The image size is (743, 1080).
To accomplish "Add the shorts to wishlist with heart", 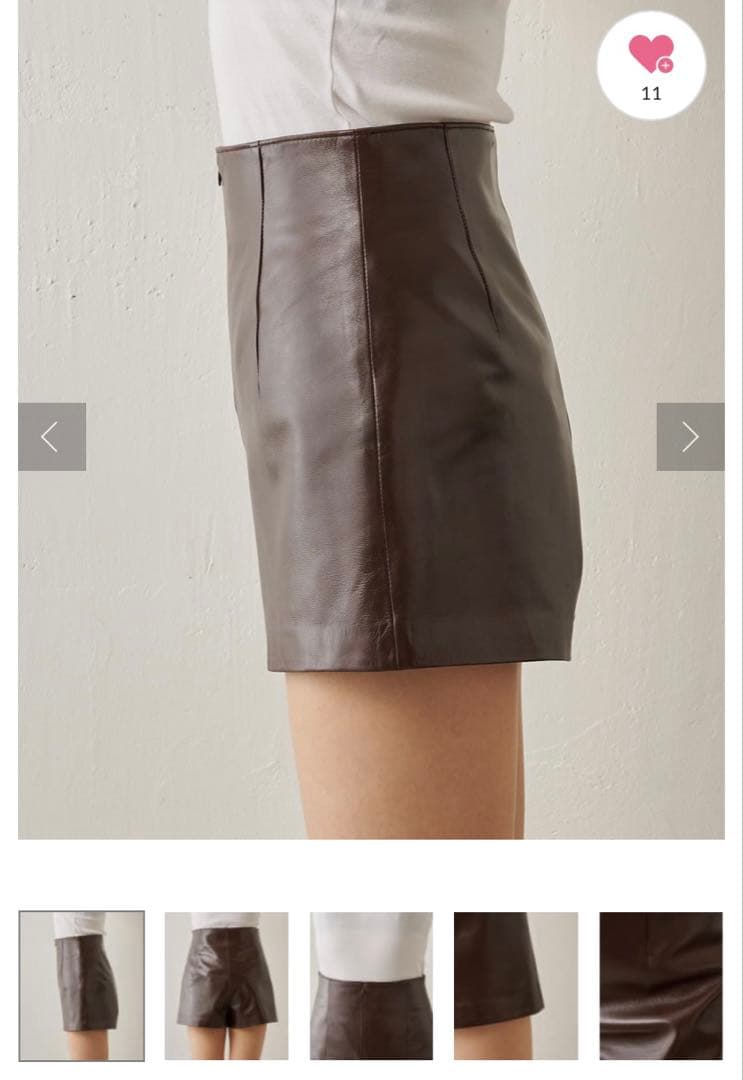I will [x=651, y=55].
